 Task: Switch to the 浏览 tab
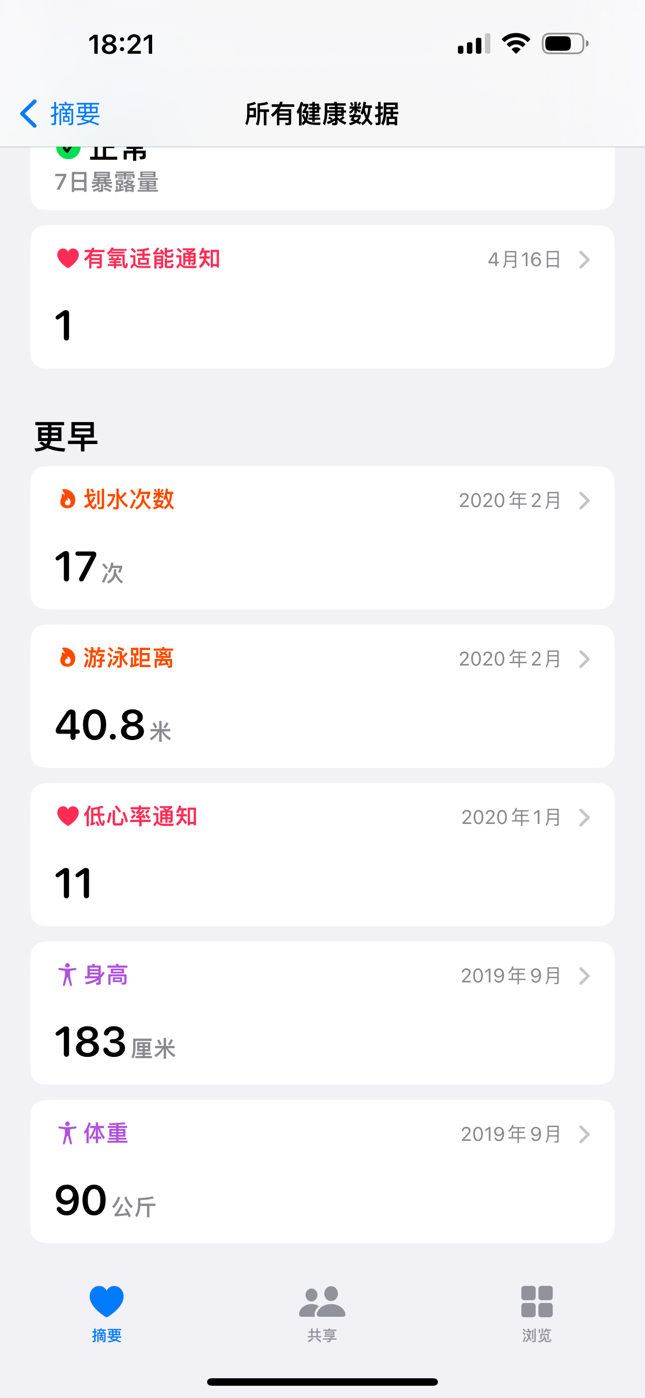[537, 1314]
